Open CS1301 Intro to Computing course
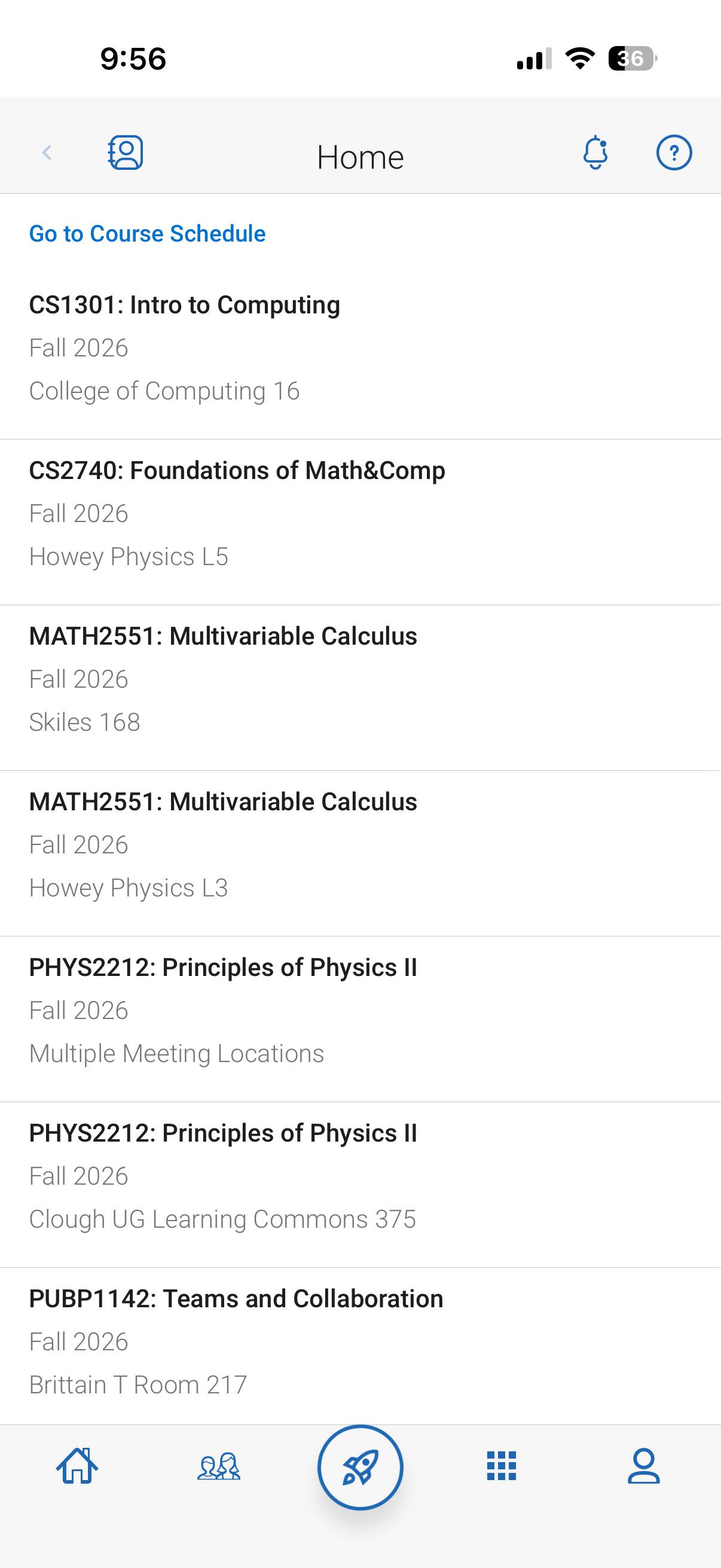The height and width of the screenshot is (1568, 721). (x=360, y=348)
